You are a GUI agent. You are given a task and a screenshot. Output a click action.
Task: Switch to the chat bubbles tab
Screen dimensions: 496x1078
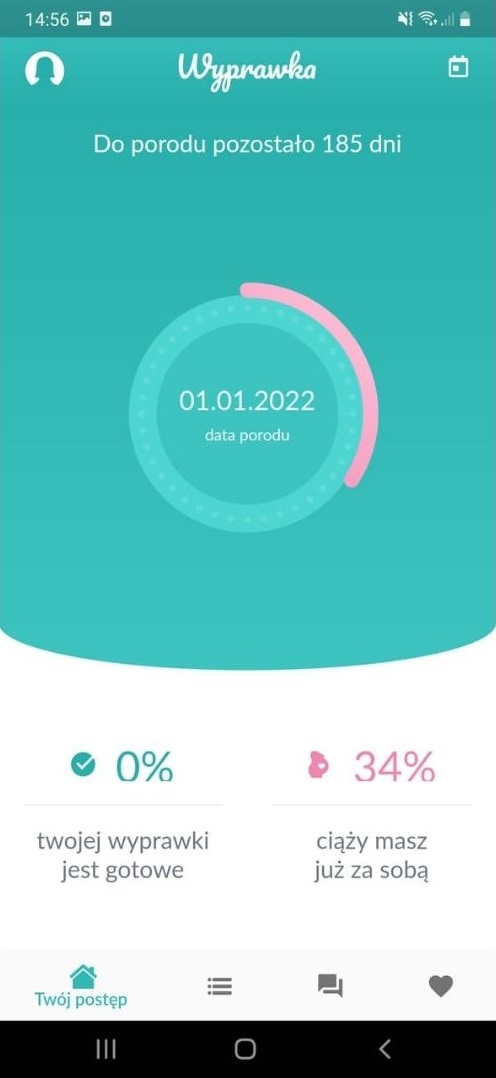click(330, 987)
